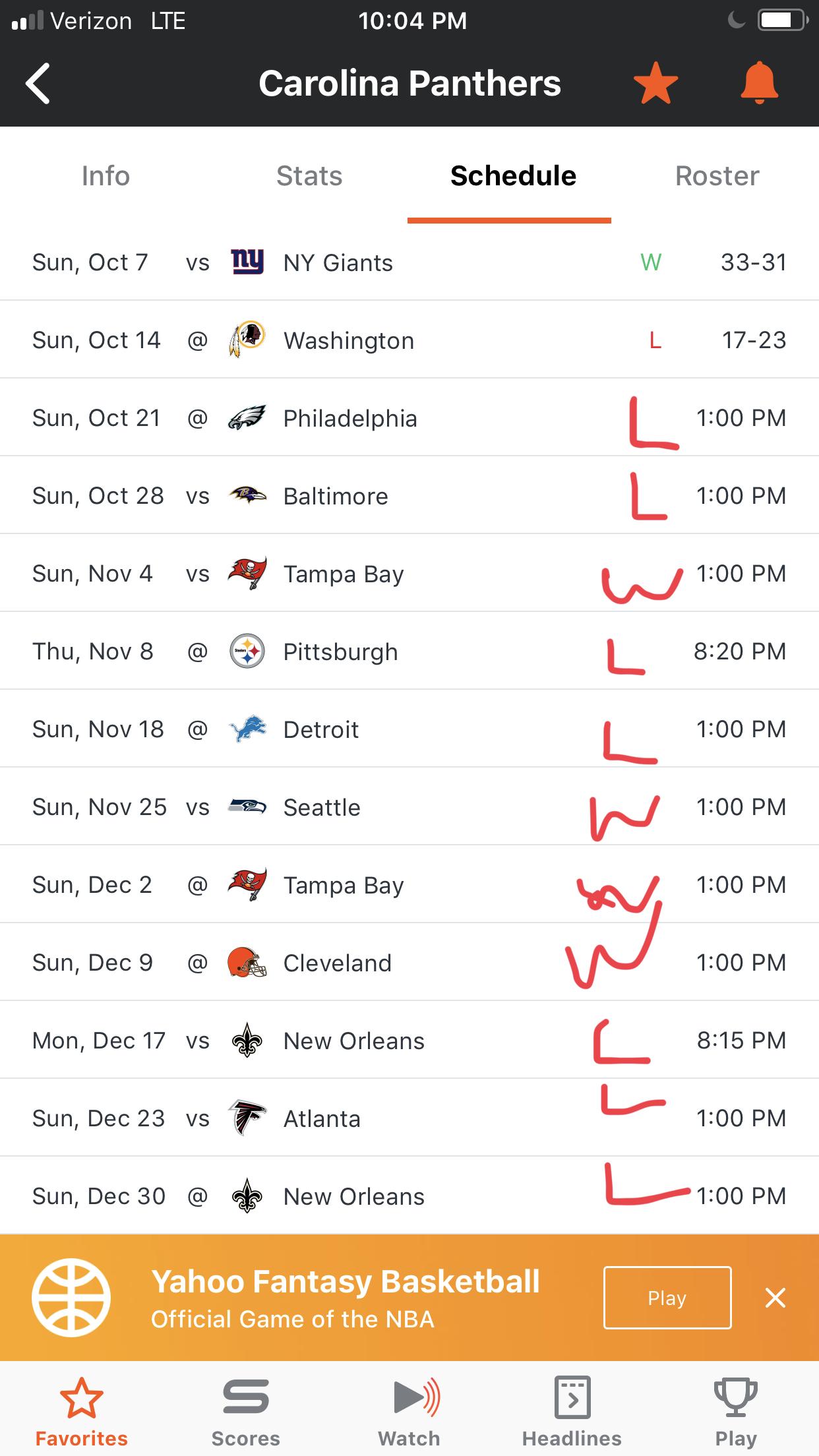Dismiss the Yahoo Fantasy Basketball banner
The image size is (819, 1456).
coord(775,1298)
